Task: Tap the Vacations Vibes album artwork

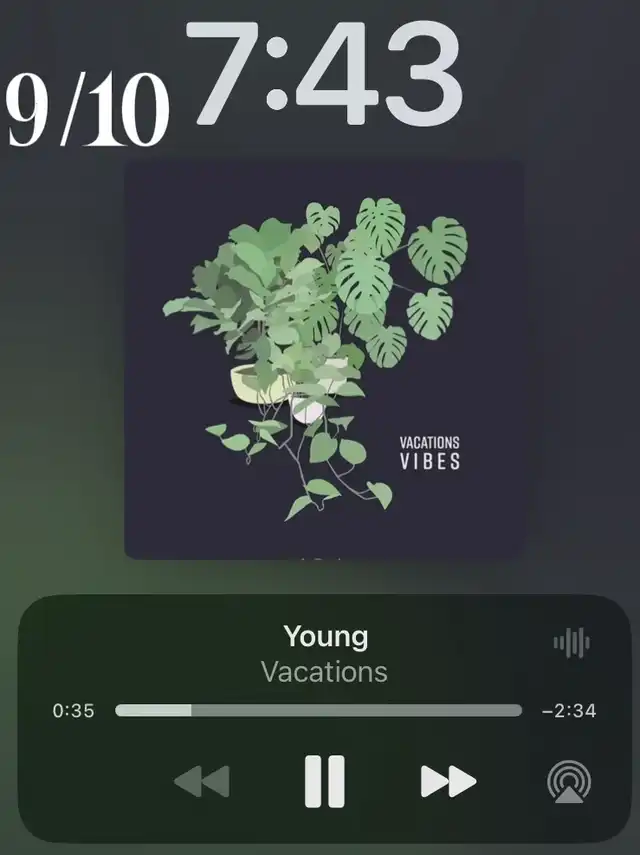Action: 324,360
